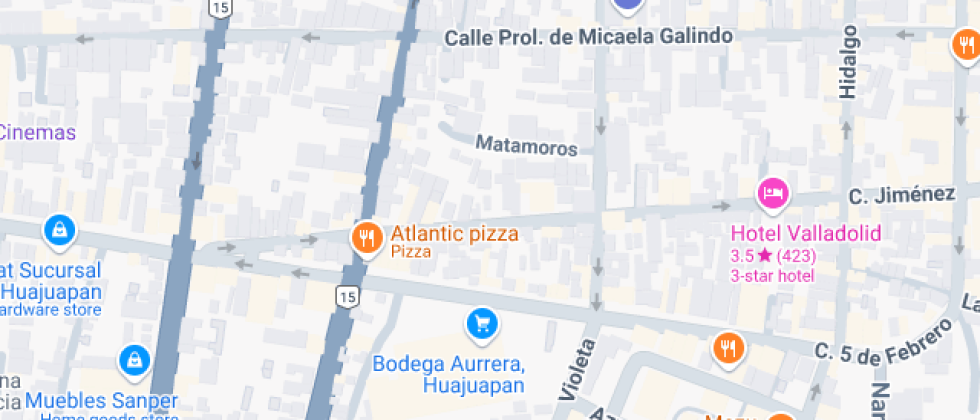Open the Atlantic pizza restaurant marker

tap(367, 238)
